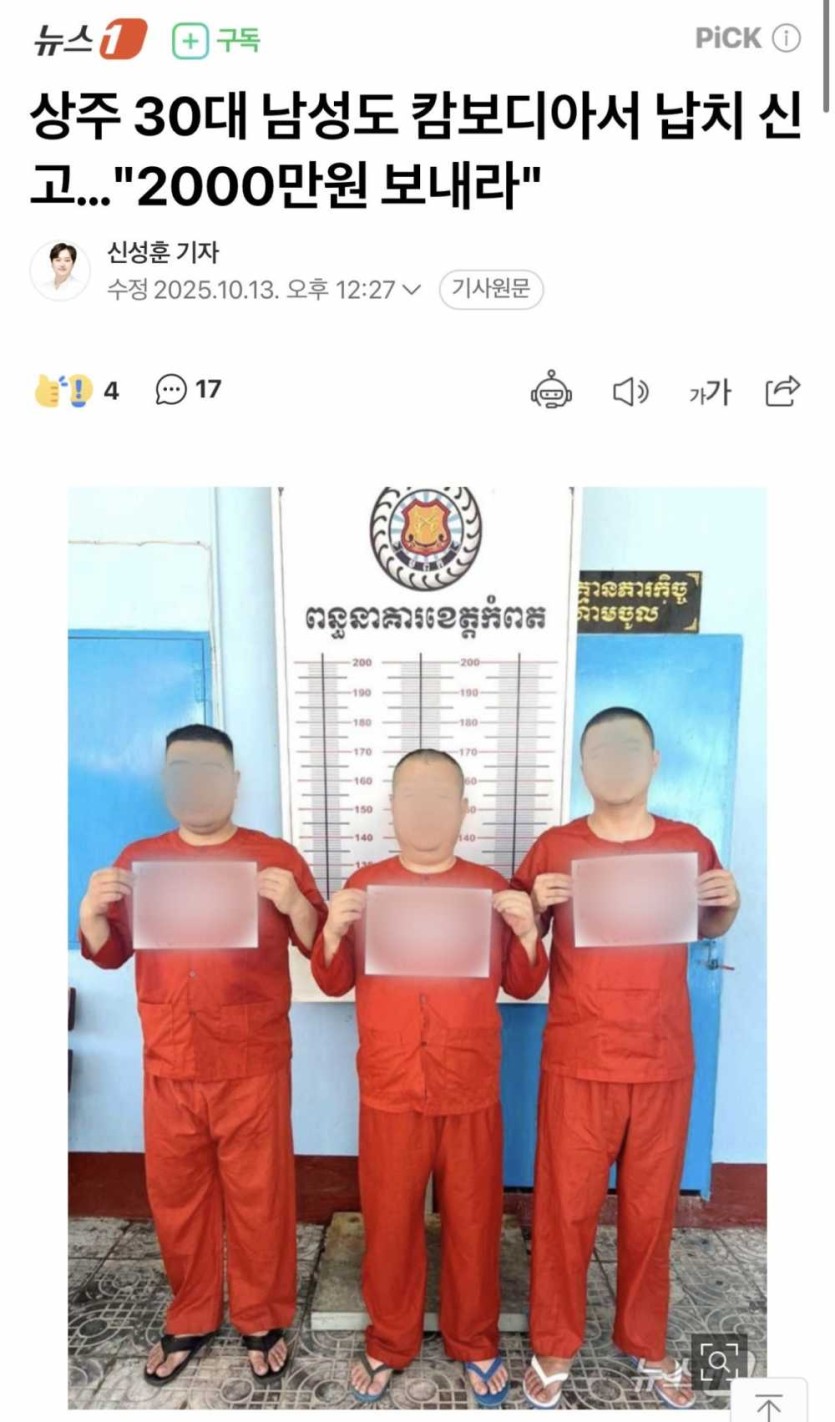Open the original article via 기사원문
Image resolution: width=835 pixels, height=1422 pixels.
(491, 290)
